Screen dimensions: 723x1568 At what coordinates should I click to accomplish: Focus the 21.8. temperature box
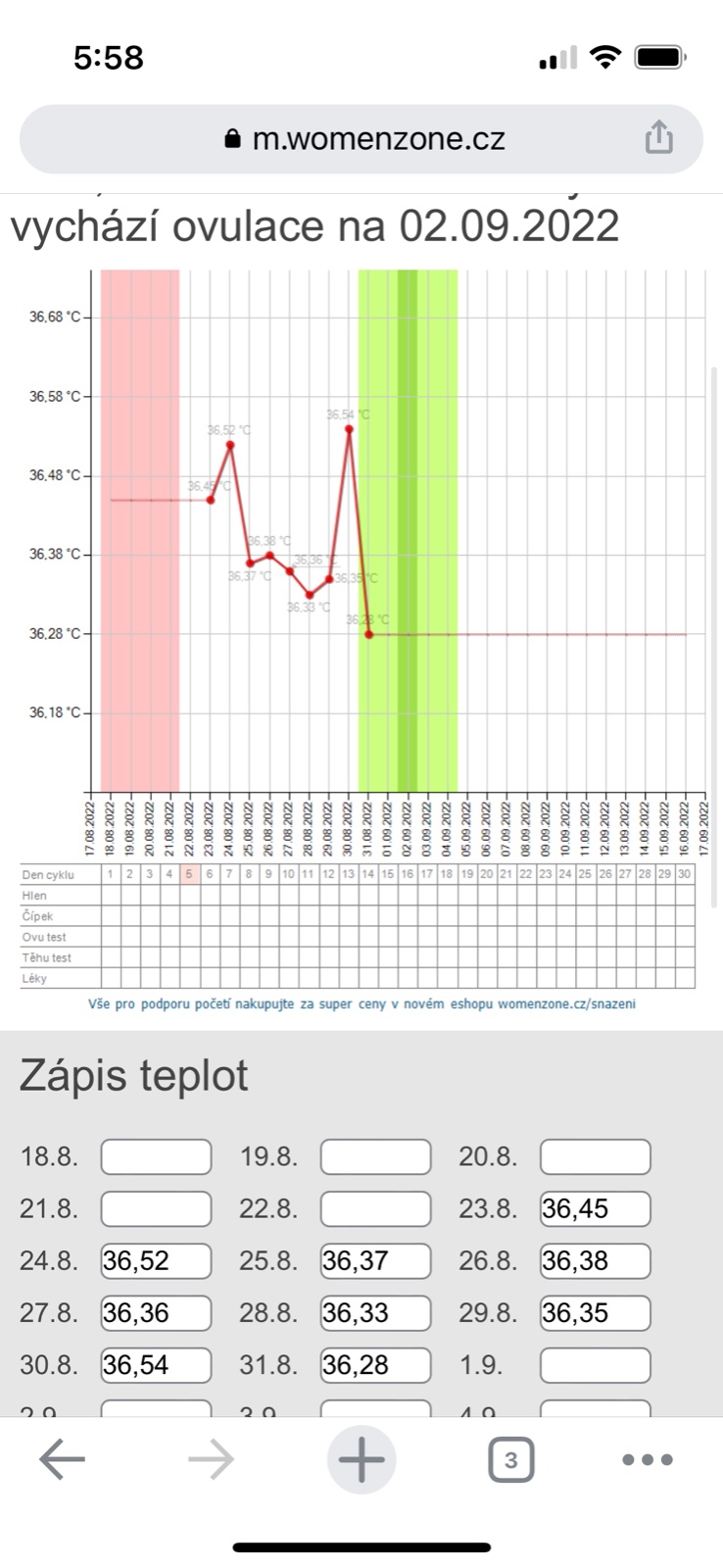click(156, 1208)
